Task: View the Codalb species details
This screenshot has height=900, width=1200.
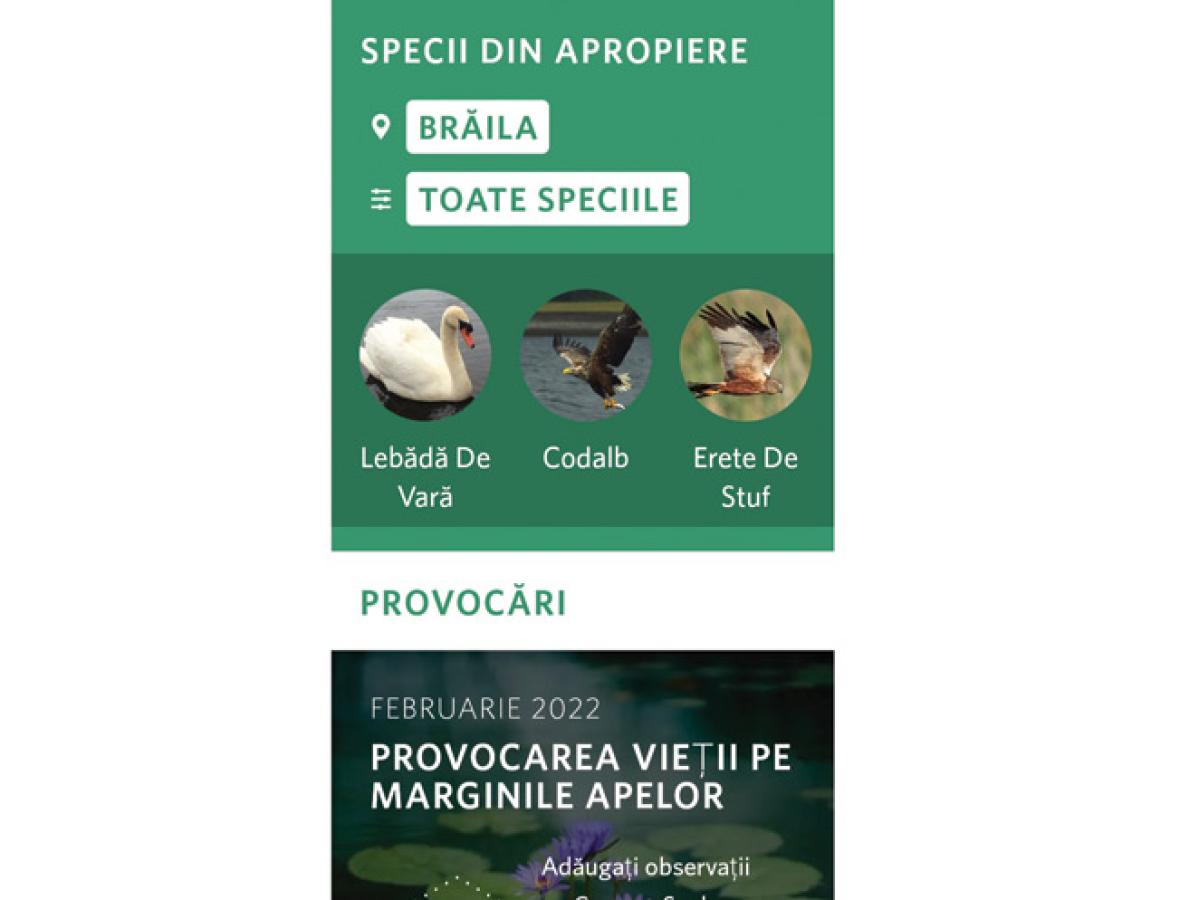Action: pyautogui.click(x=586, y=355)
